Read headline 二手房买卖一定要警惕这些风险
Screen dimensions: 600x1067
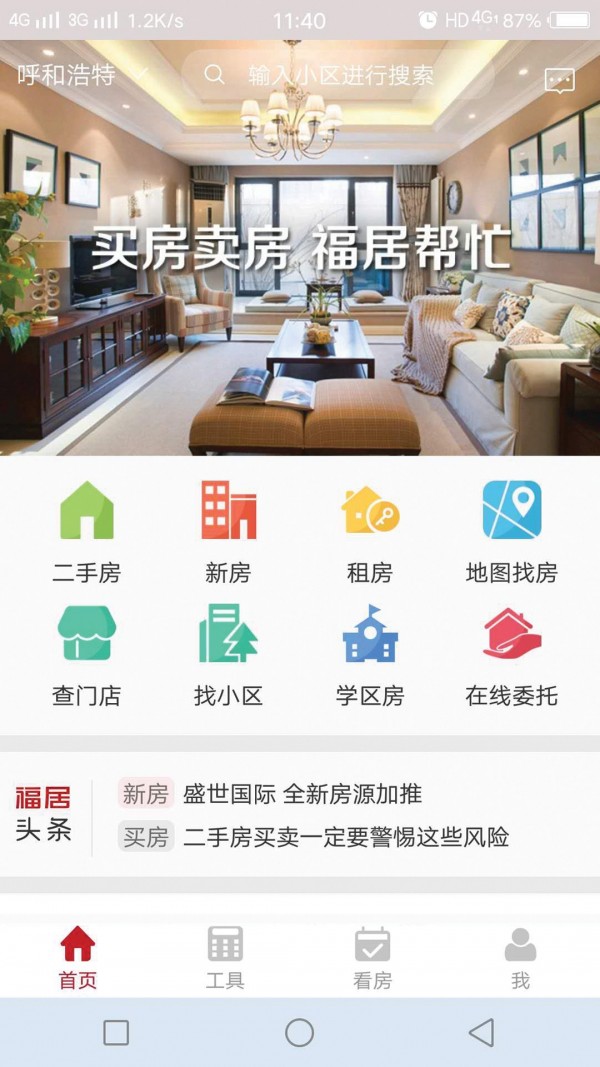[x=345, y=837]
